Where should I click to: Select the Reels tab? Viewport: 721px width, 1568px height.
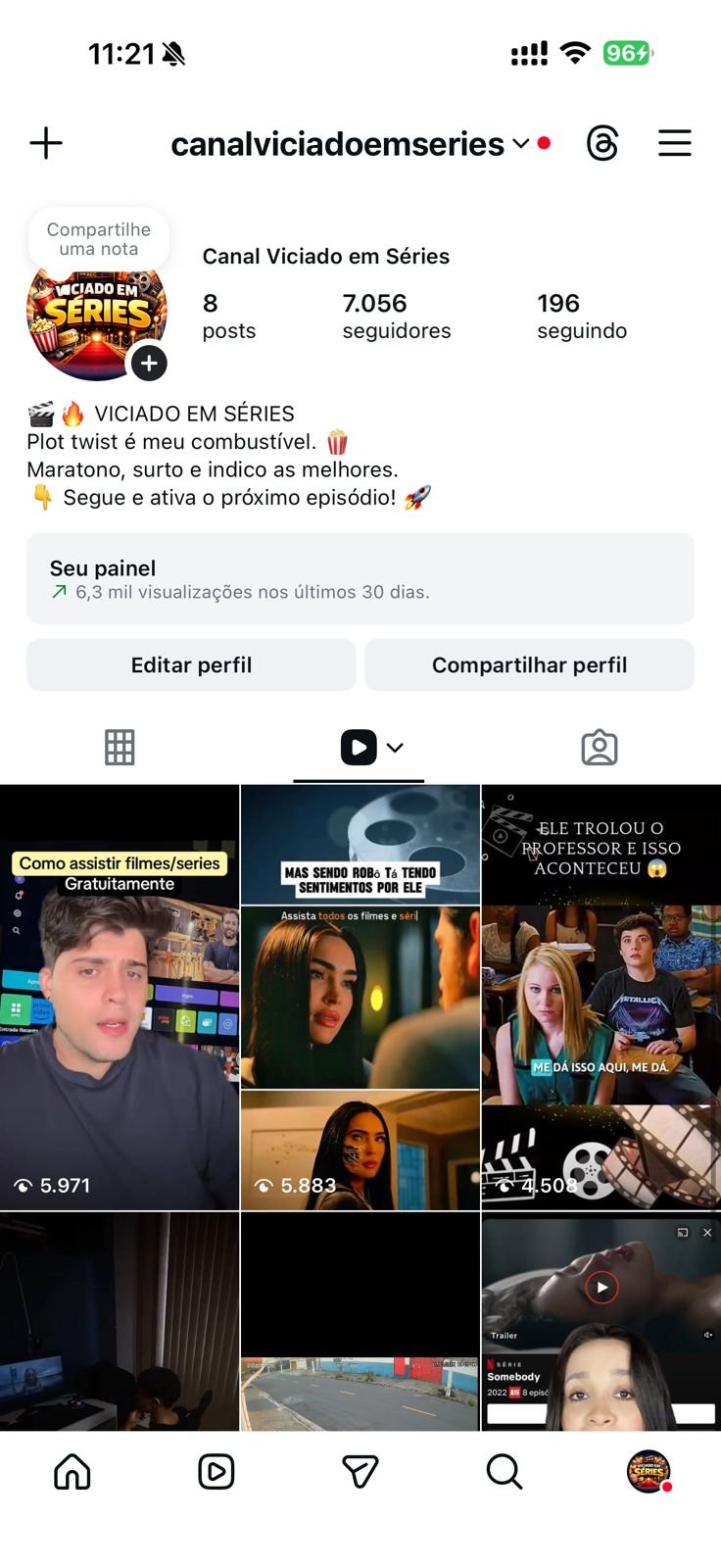coord(360,748)
